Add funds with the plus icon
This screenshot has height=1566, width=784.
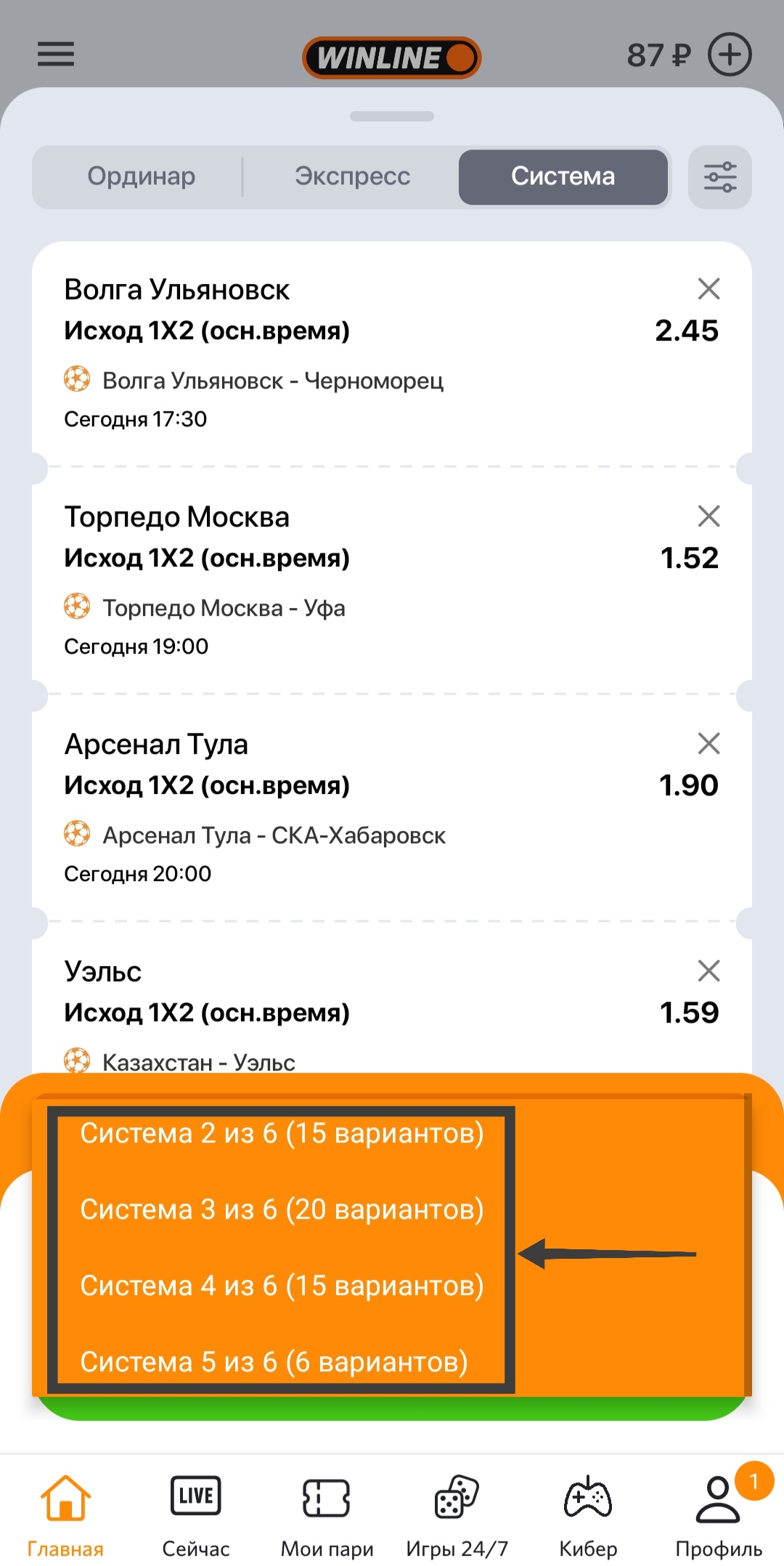(x=729, y=54)
